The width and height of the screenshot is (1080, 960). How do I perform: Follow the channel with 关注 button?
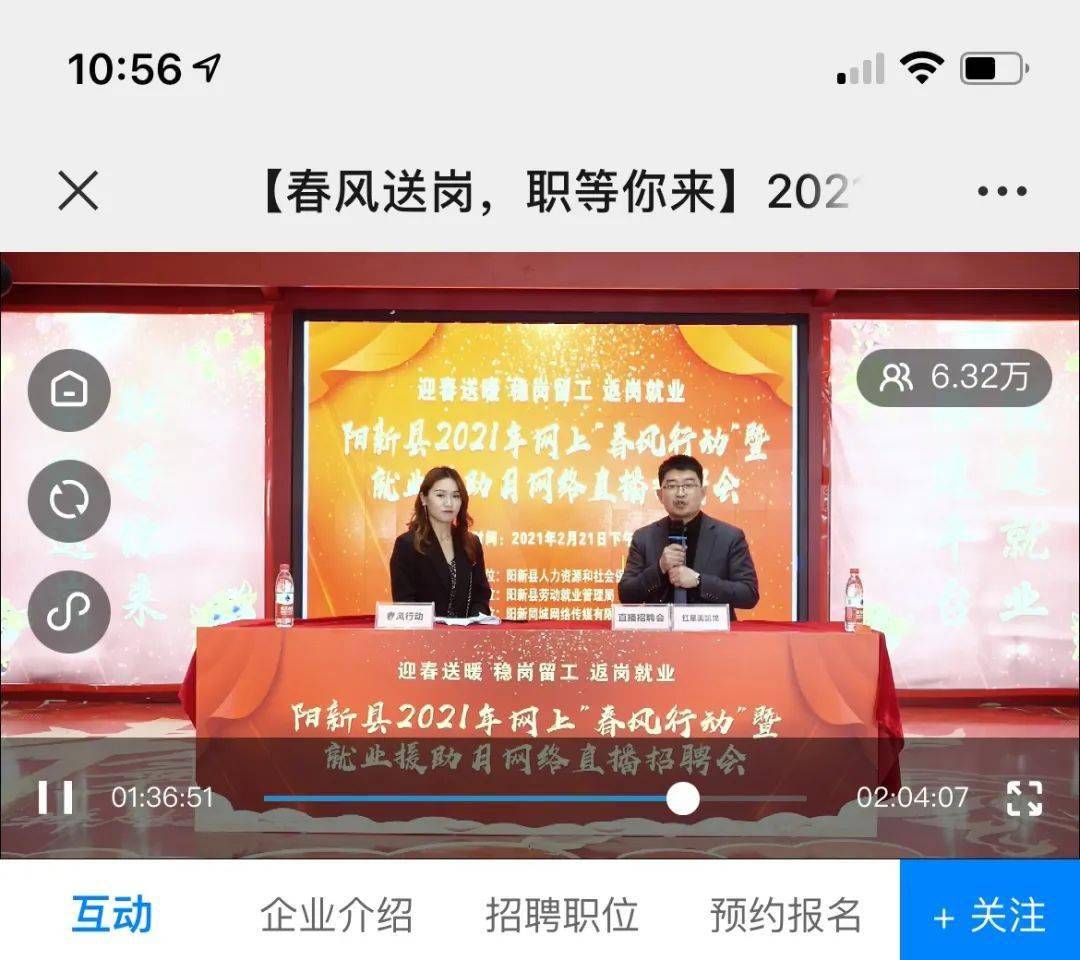click(x=989, y=914)
